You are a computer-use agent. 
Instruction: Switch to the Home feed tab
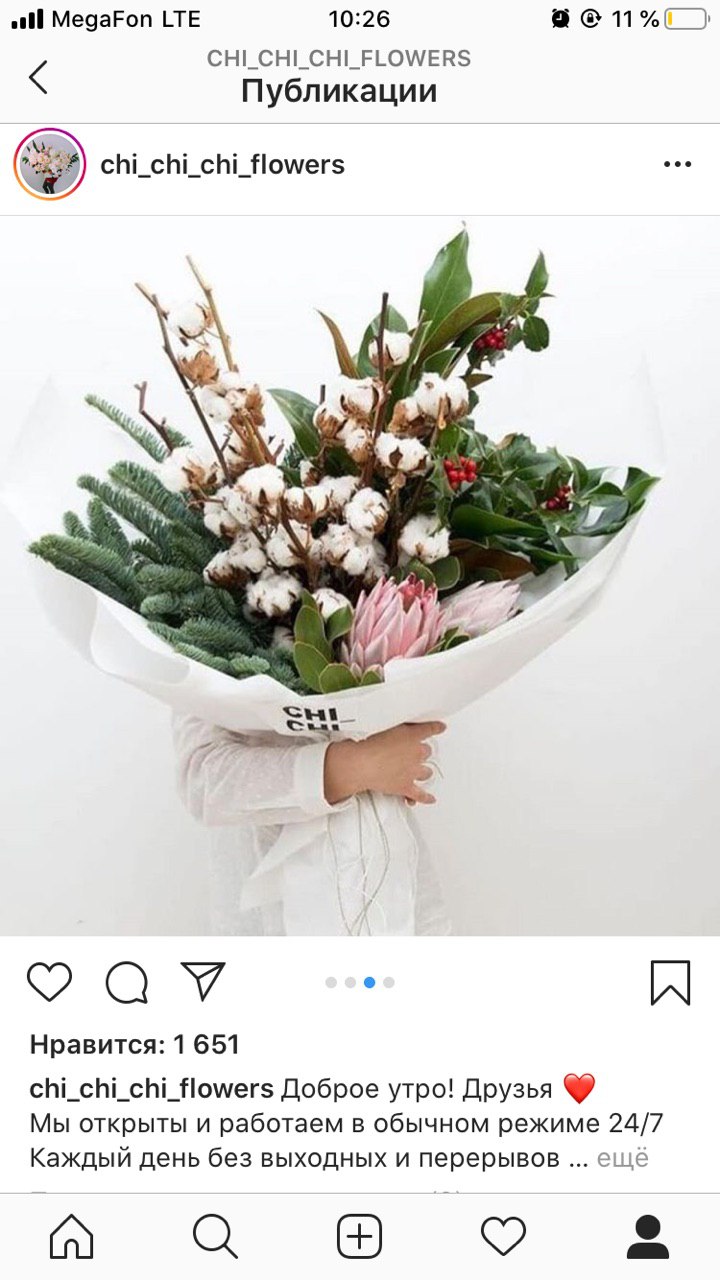coord(72,1237)
